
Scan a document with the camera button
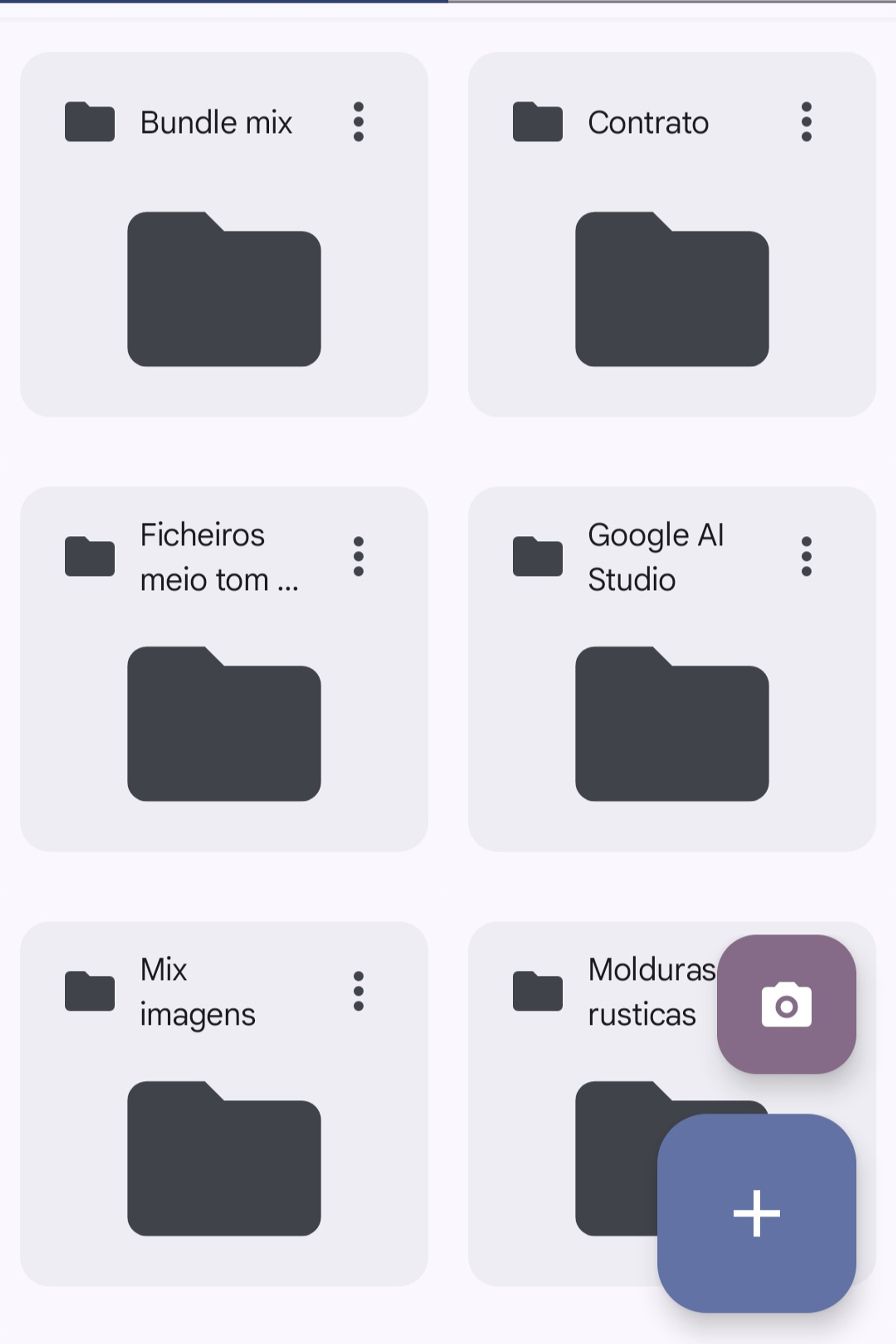[x=786, y=1005]
